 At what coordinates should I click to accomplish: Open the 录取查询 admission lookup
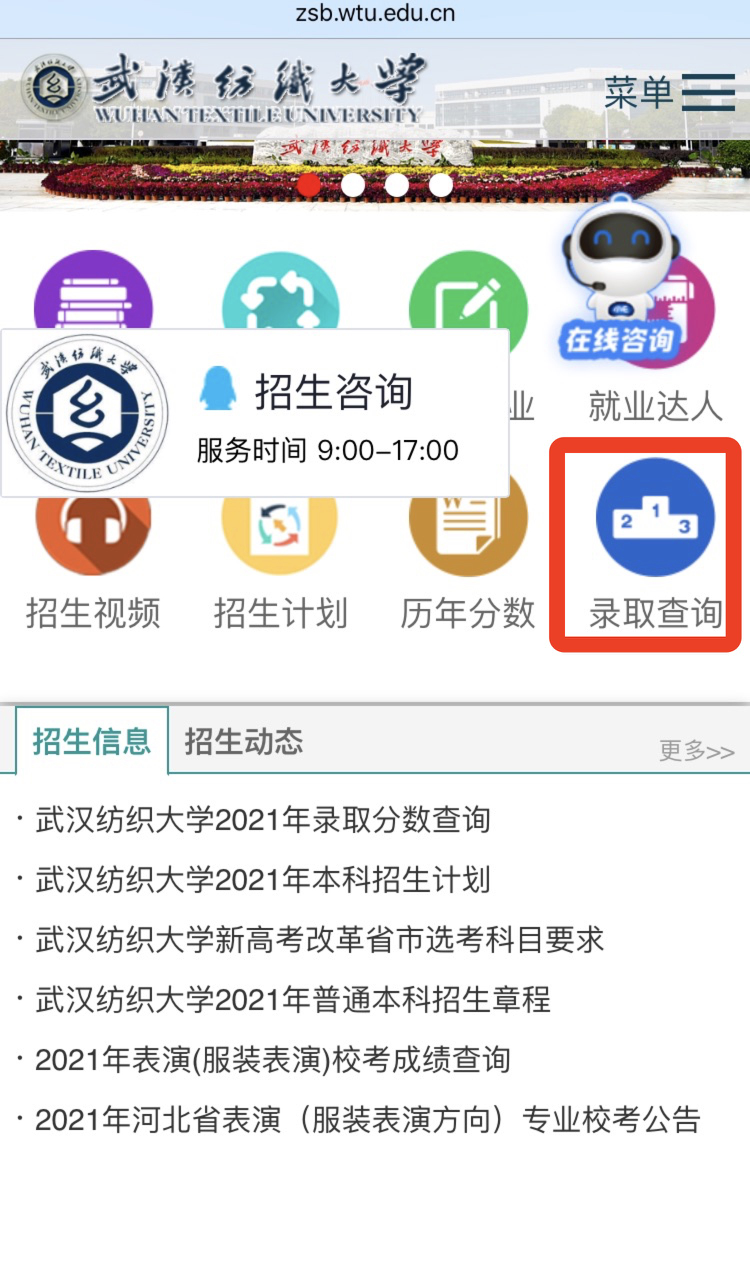point(655,545)
